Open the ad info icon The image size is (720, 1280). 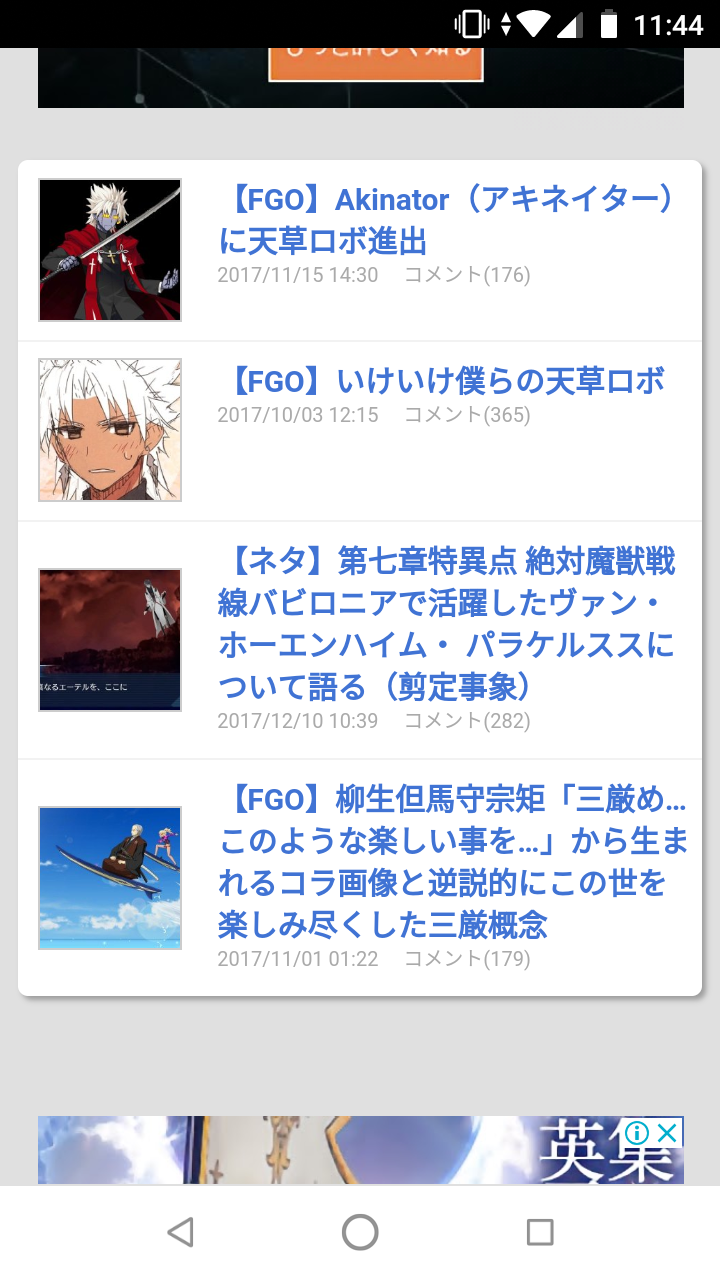tap(638, 1132)
